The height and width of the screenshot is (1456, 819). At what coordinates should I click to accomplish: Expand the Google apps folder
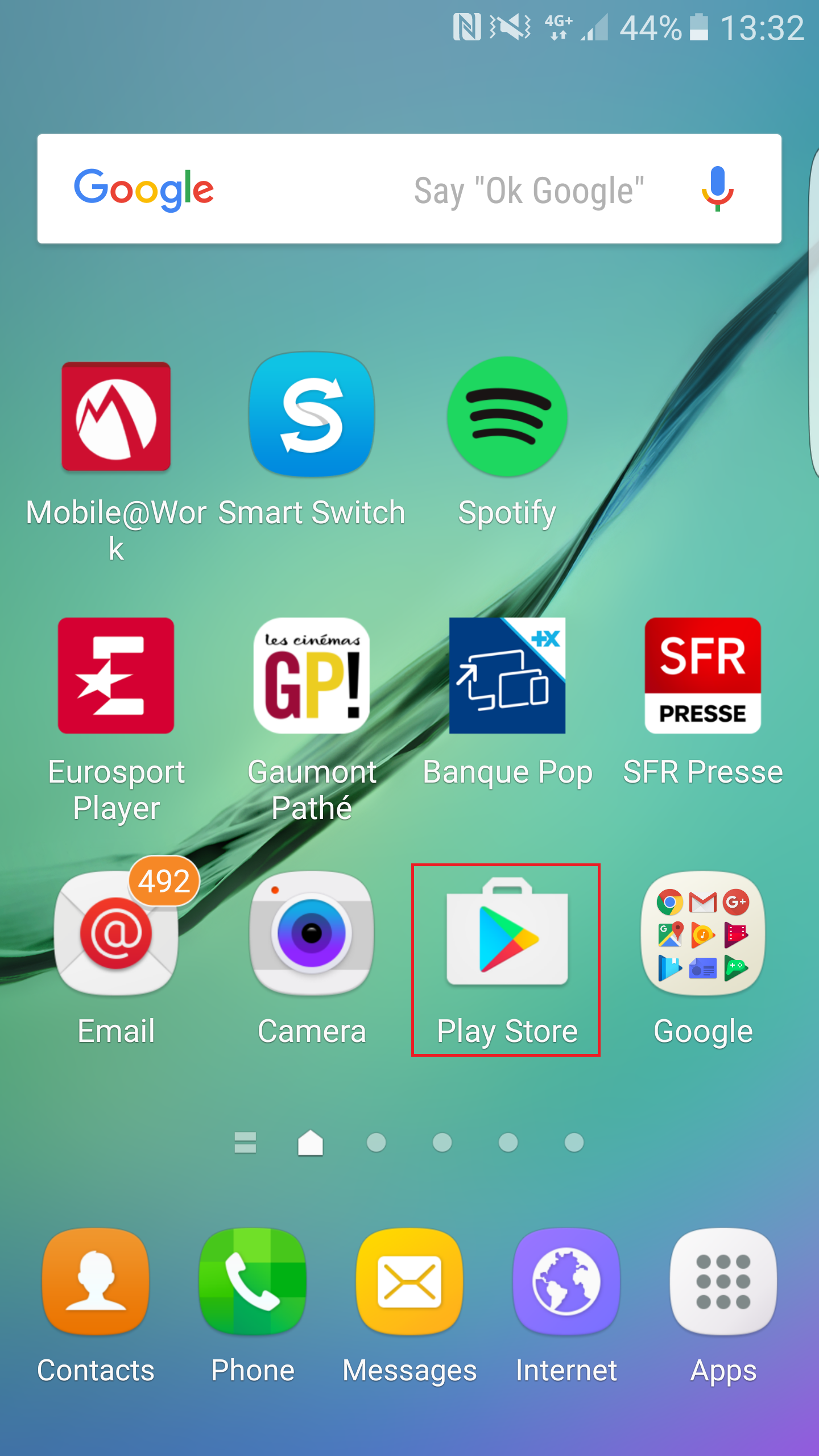pyautogui.click(x=702, y=933)
